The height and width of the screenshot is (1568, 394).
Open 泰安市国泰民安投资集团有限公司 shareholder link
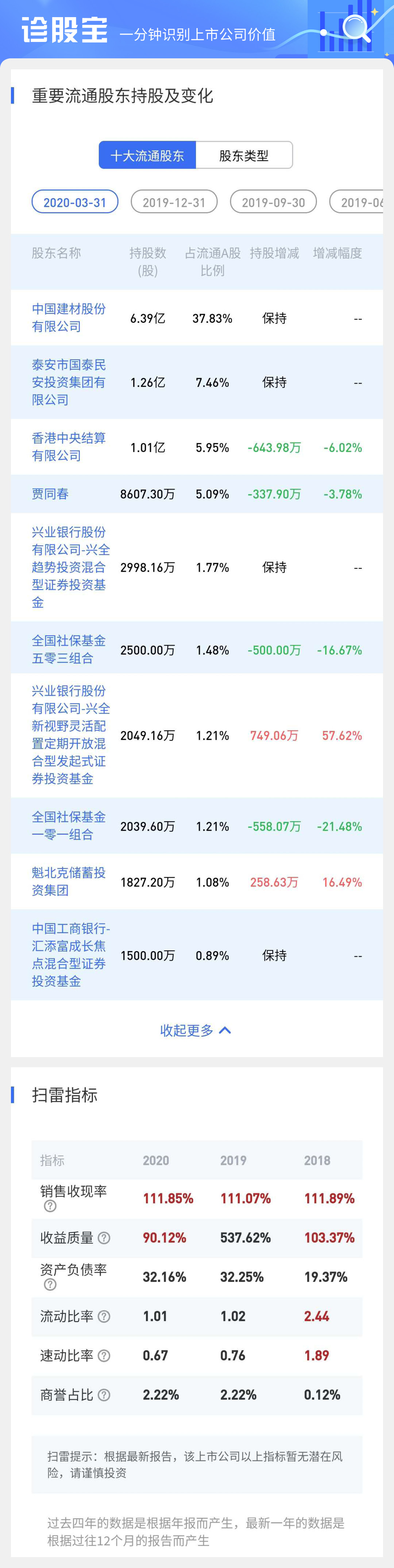click(x=69, y=382)
